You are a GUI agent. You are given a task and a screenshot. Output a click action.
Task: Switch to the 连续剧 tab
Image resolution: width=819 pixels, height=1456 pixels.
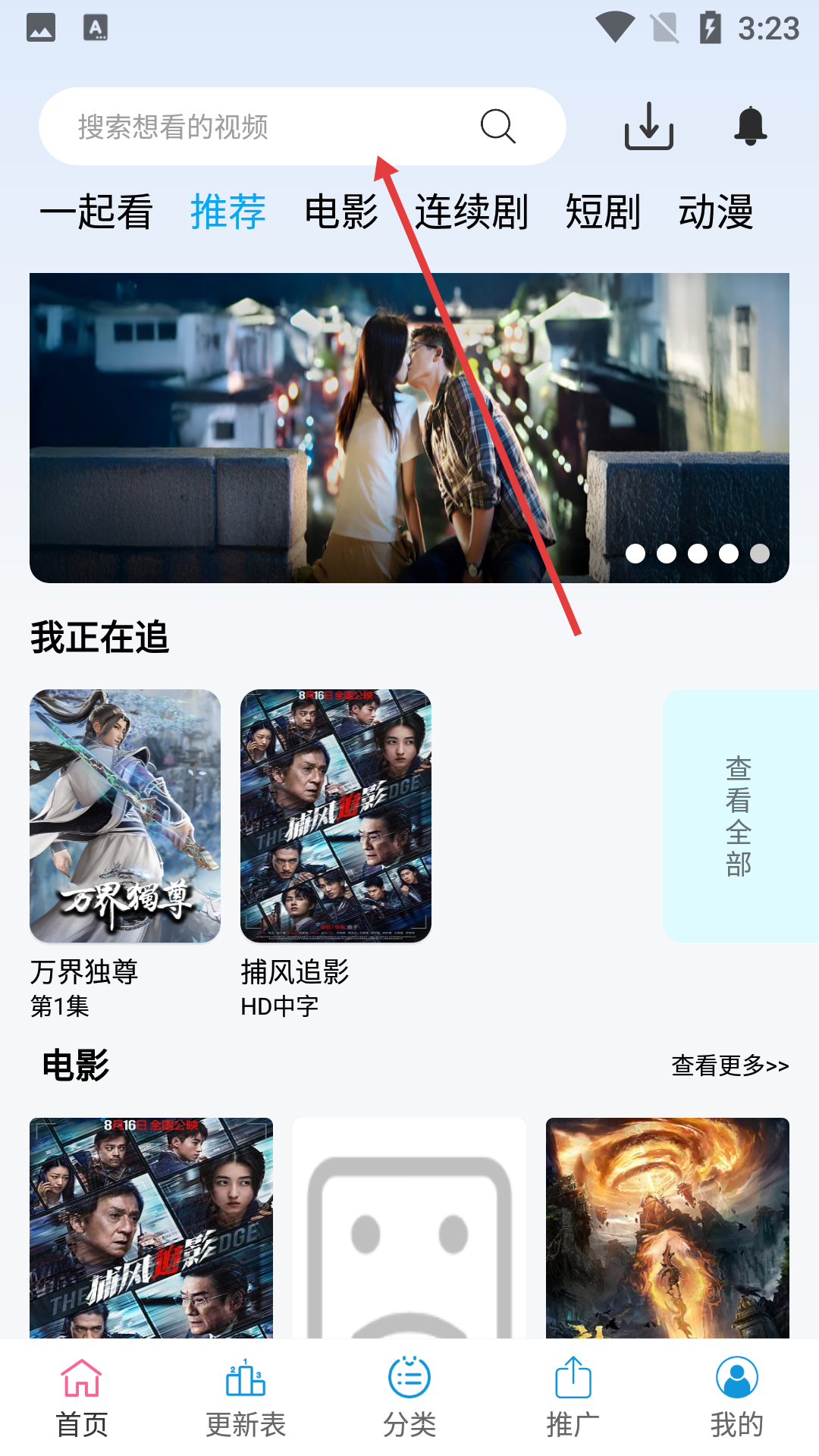click(471, 212)
